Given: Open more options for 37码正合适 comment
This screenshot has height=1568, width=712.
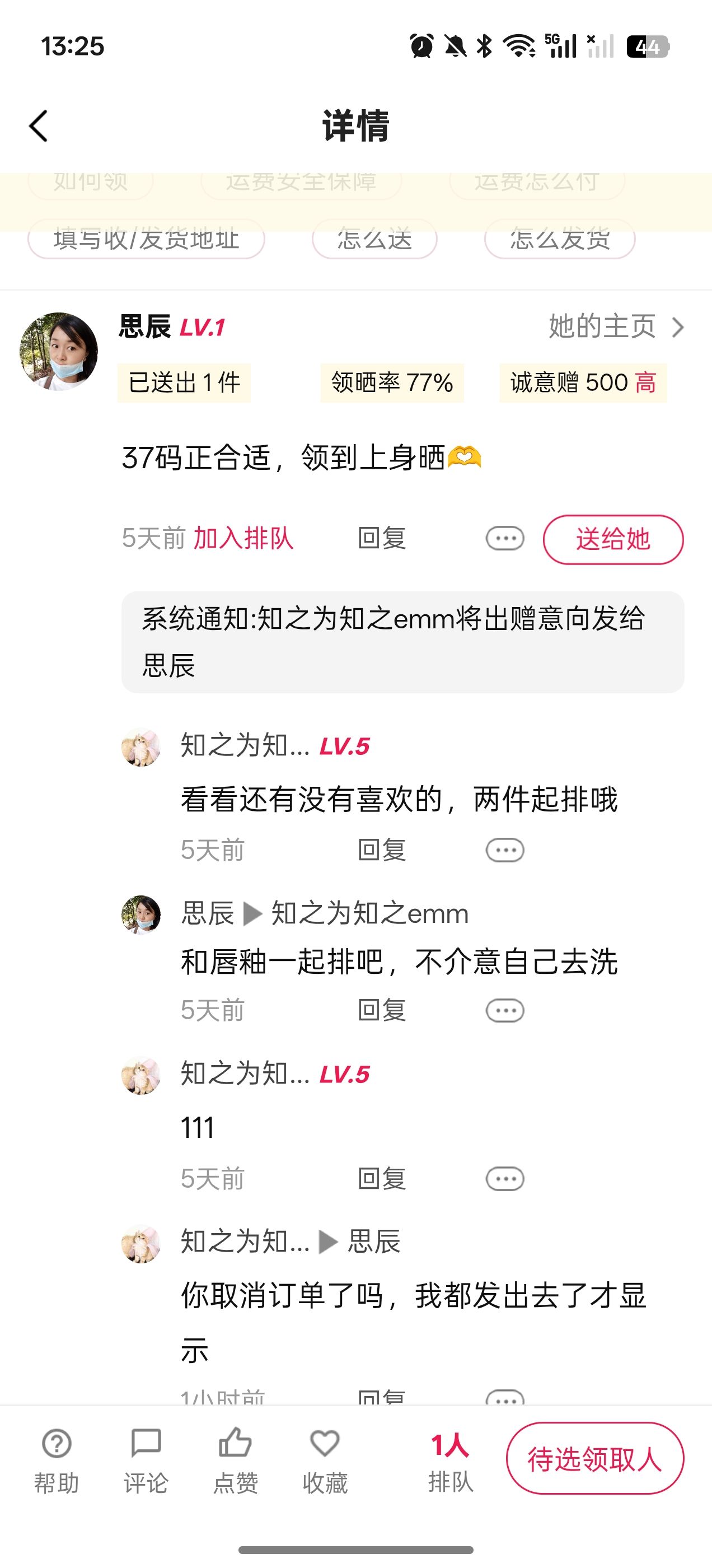Looking at the screenshot, I should pos(504,538).
